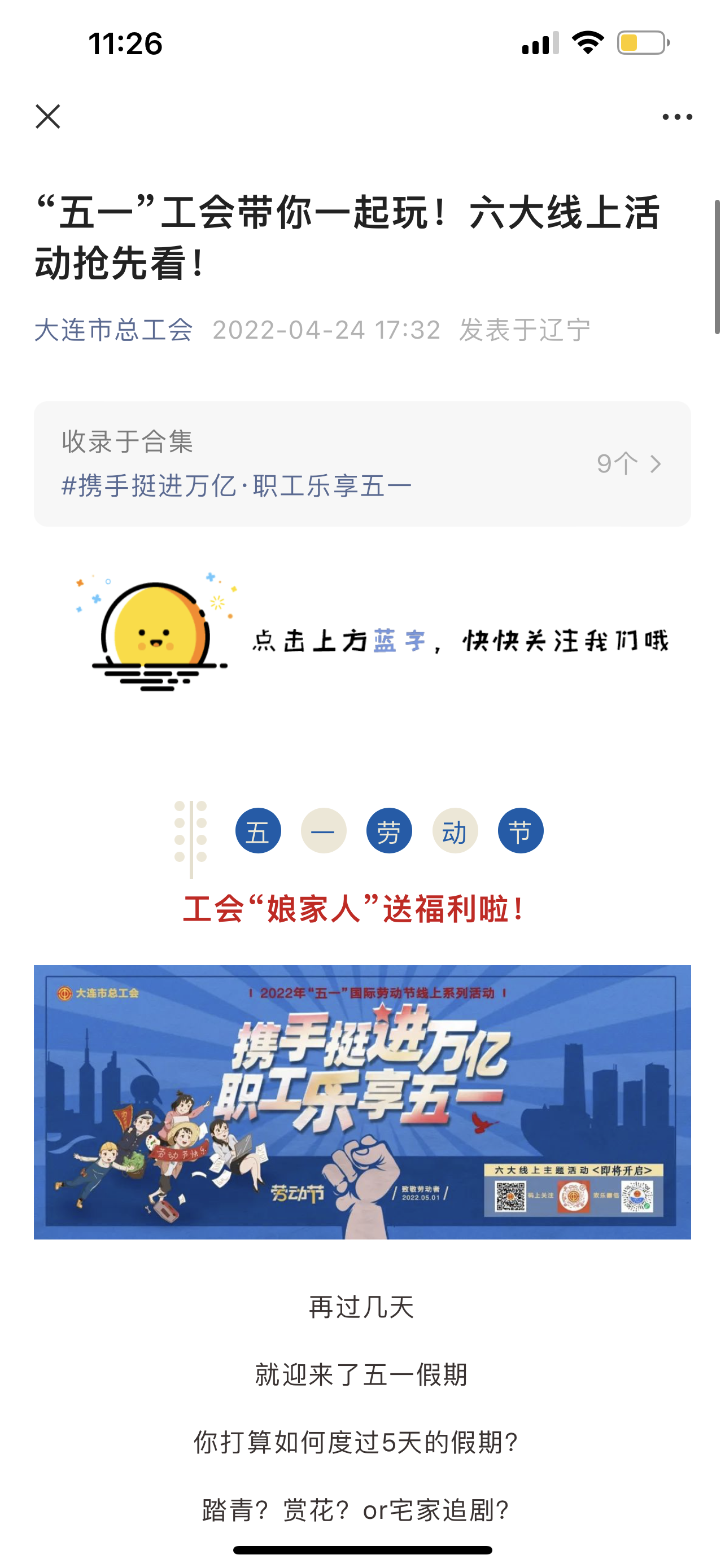725x1568 pixels.
Task: Open the three-dot overflow menu
Action: coord(677,117)
